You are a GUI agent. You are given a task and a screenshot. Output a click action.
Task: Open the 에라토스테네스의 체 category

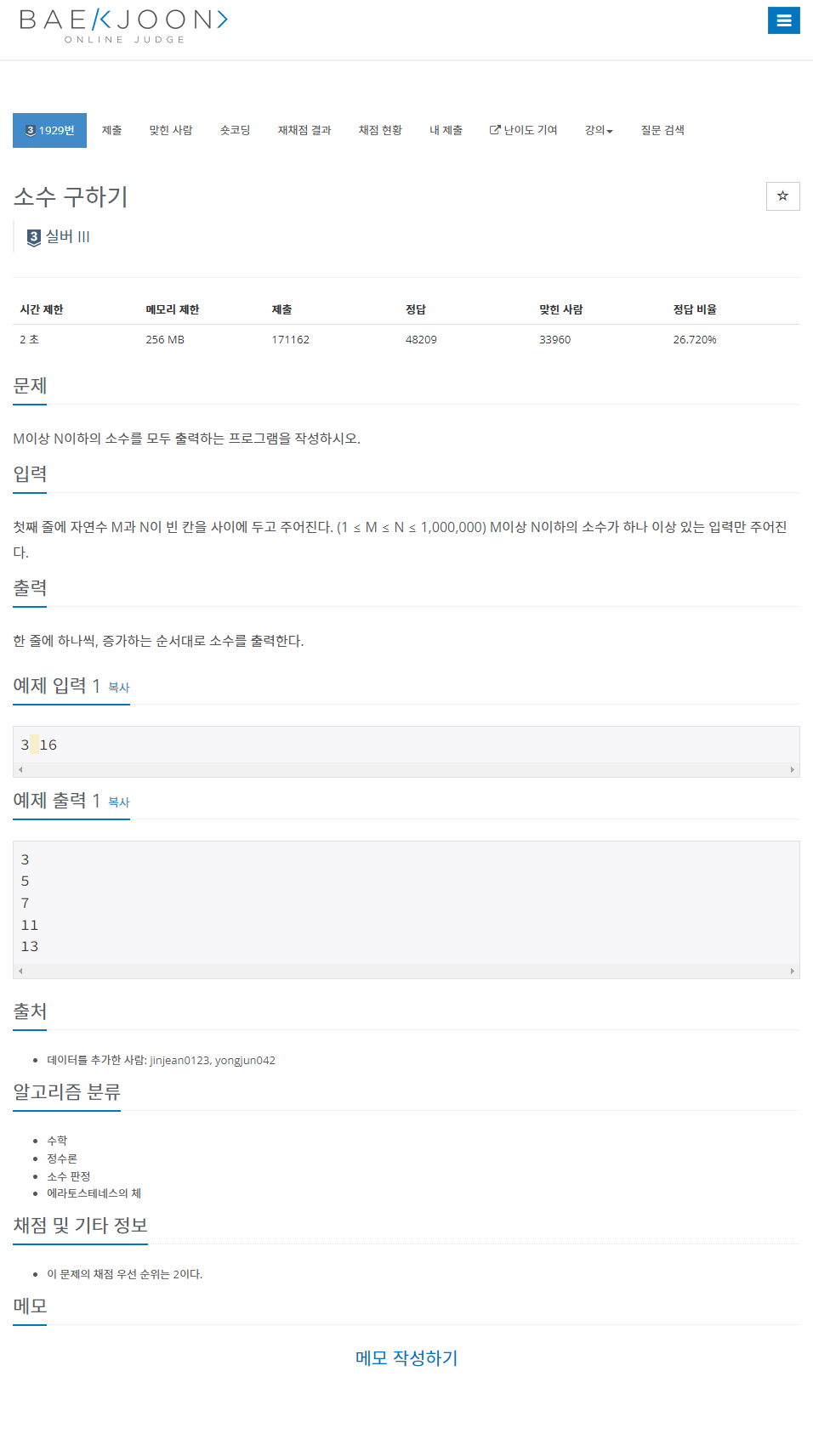(94, 1193)
